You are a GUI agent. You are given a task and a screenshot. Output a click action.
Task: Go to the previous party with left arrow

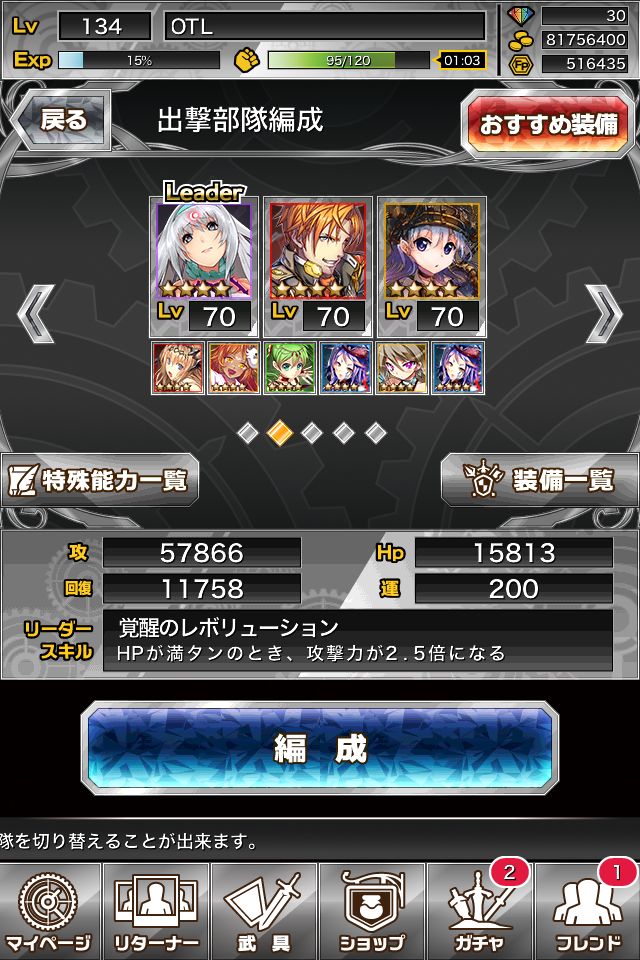(36, 314)
